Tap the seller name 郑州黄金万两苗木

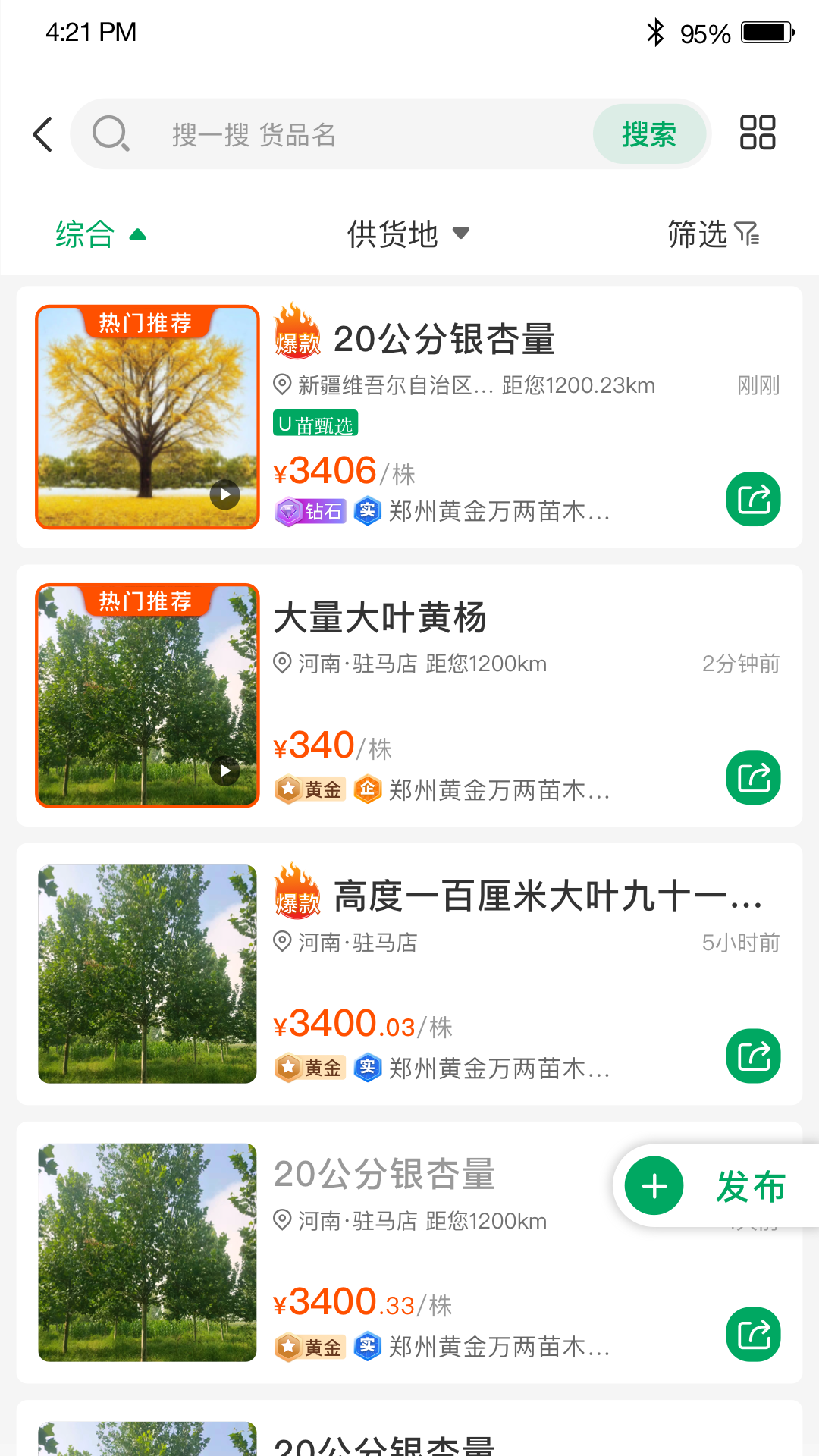[499, 511]
